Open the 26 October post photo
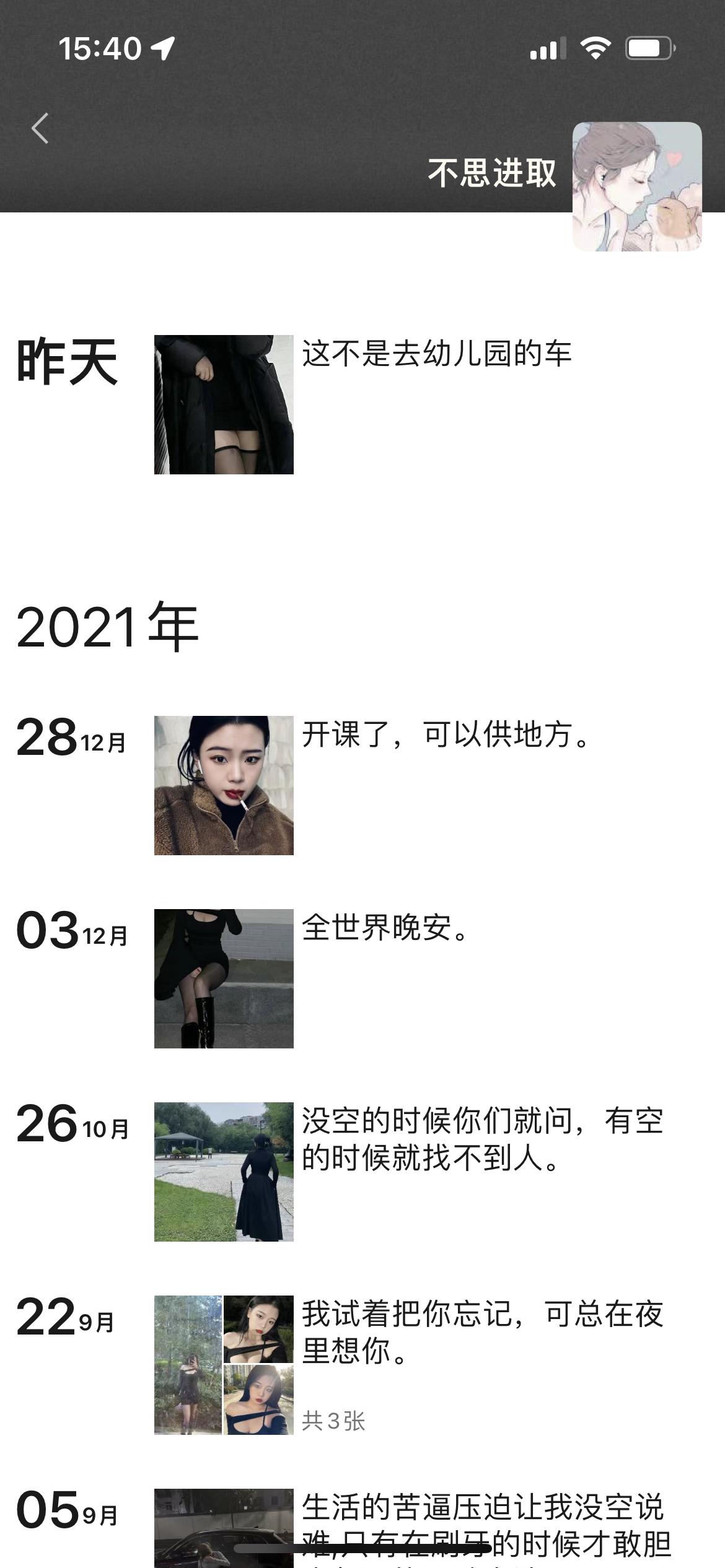The height and width of the screenshot is (1568, 725). 224,1172
